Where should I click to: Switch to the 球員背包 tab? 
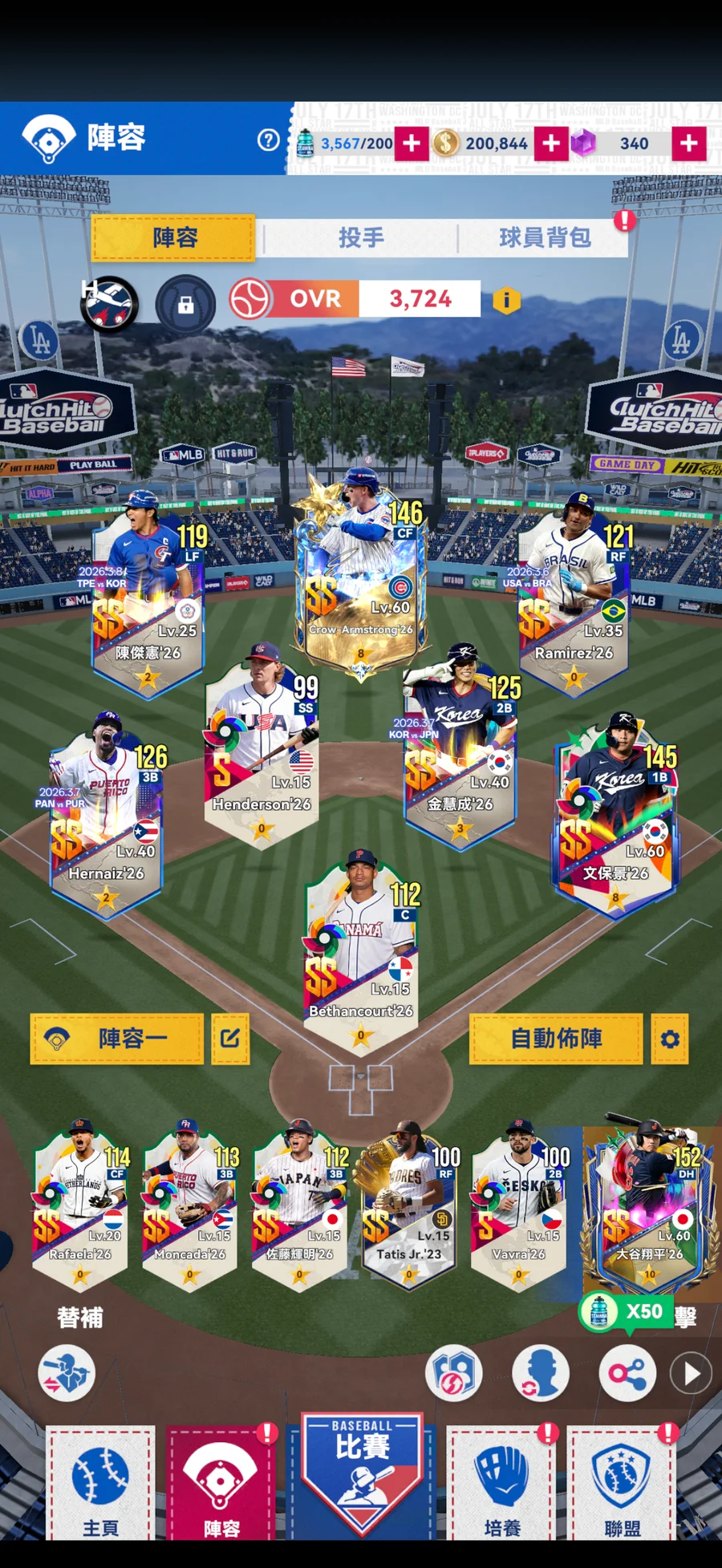pos(545,237)
